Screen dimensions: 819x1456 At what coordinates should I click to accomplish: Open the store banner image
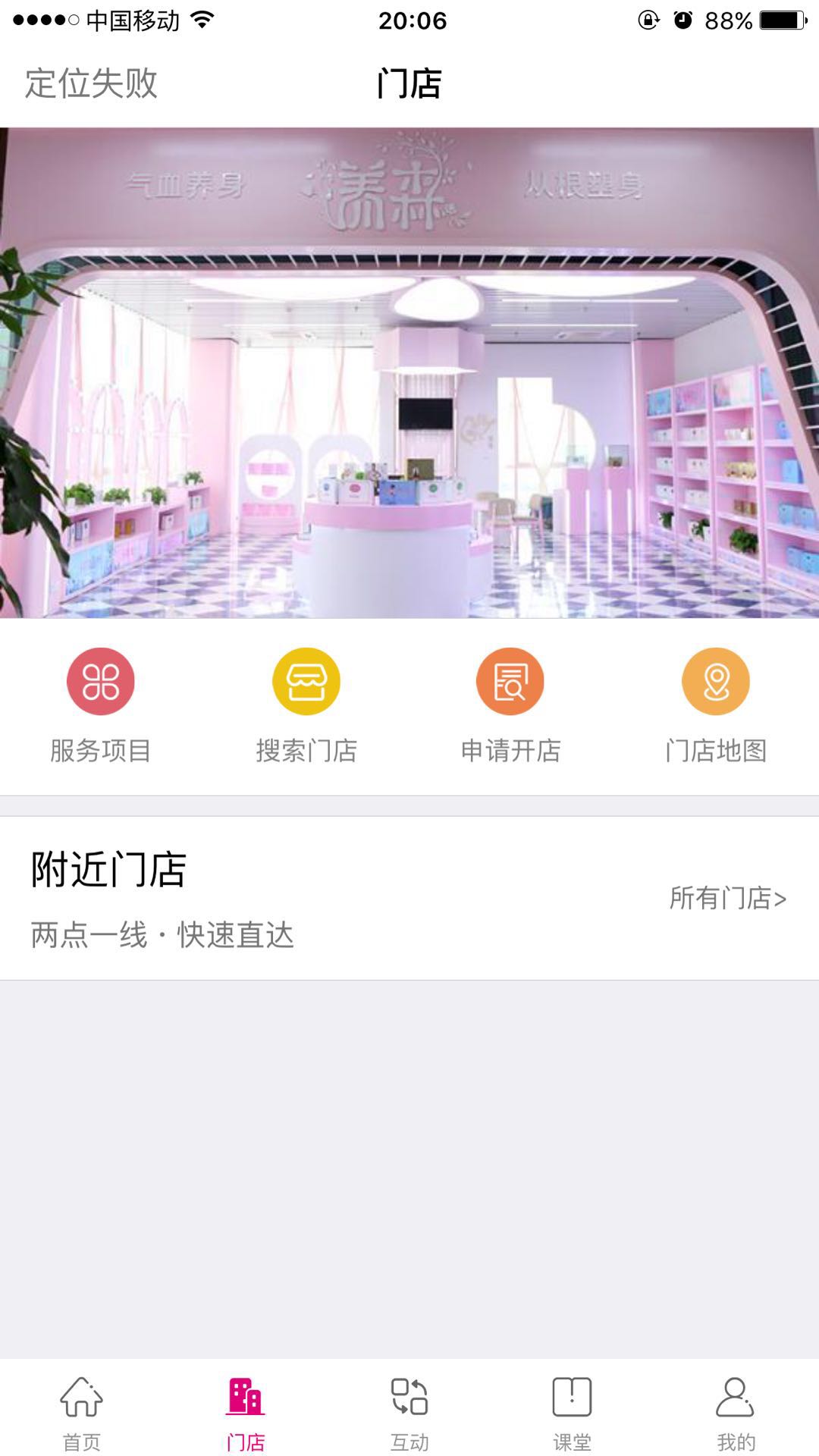[x=409, y=373]
